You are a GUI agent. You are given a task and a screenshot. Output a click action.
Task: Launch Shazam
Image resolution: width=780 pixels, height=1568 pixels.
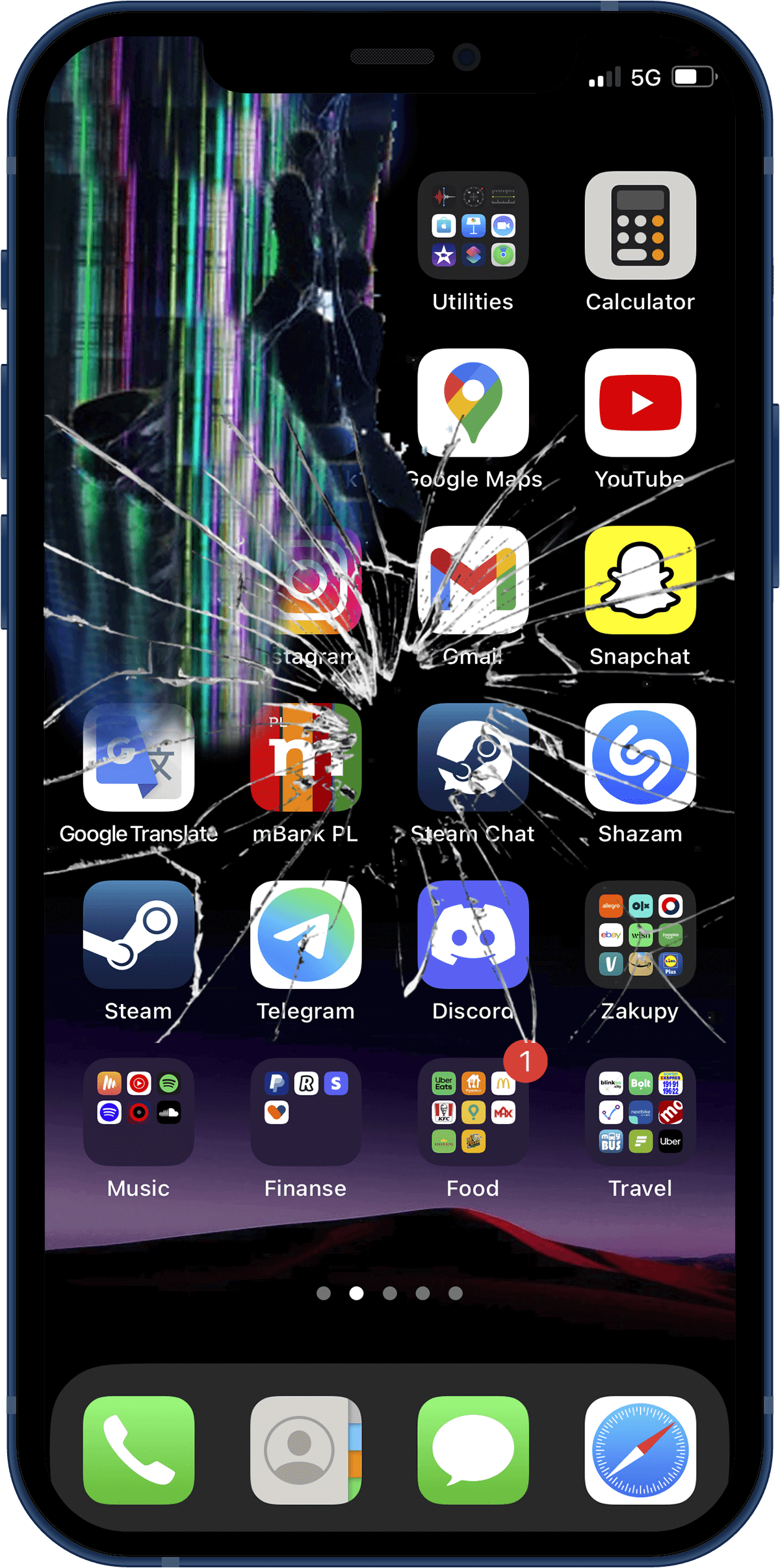click(x=640, y=758)
